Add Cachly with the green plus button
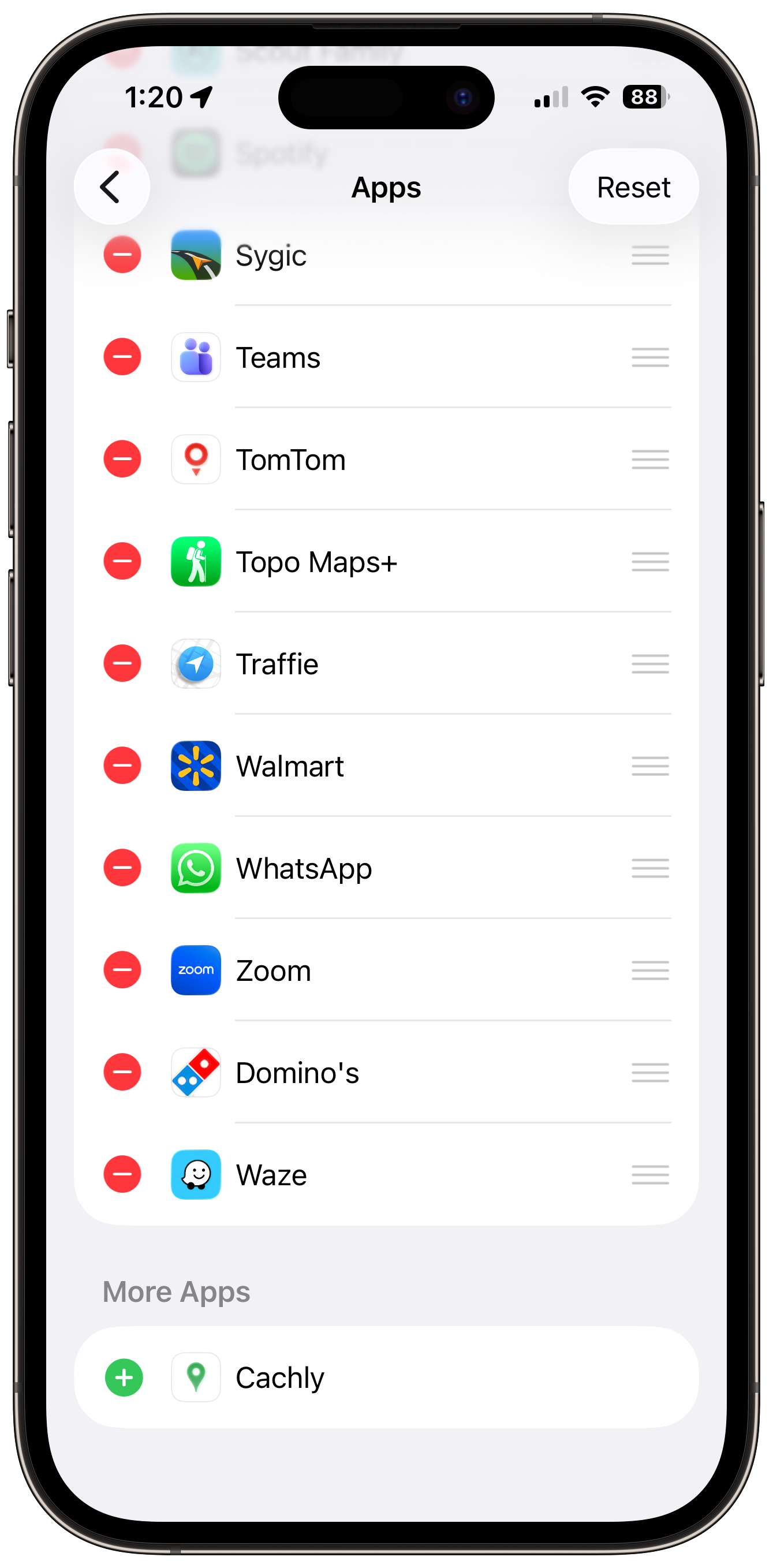 124,1377
